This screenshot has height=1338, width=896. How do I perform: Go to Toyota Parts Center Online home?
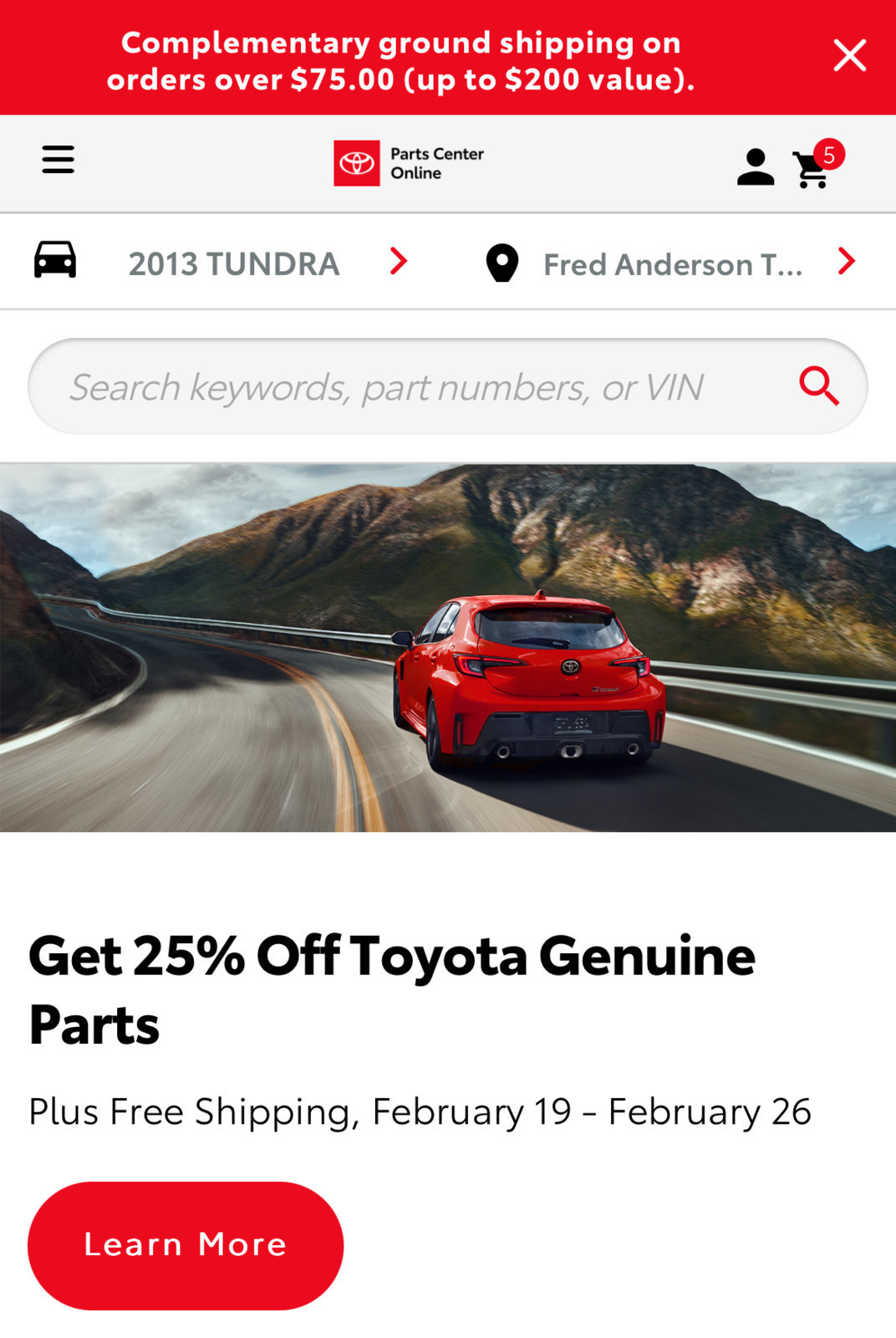coord(409,163)
